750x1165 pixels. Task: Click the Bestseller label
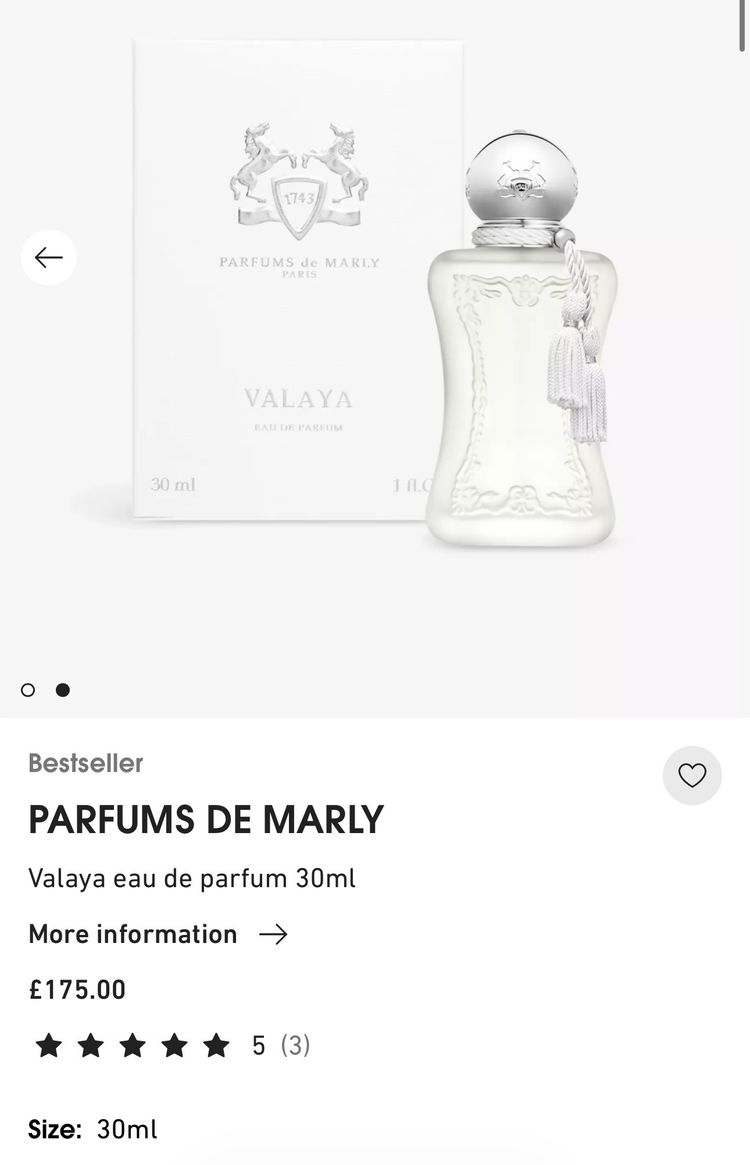click(85, 762)
